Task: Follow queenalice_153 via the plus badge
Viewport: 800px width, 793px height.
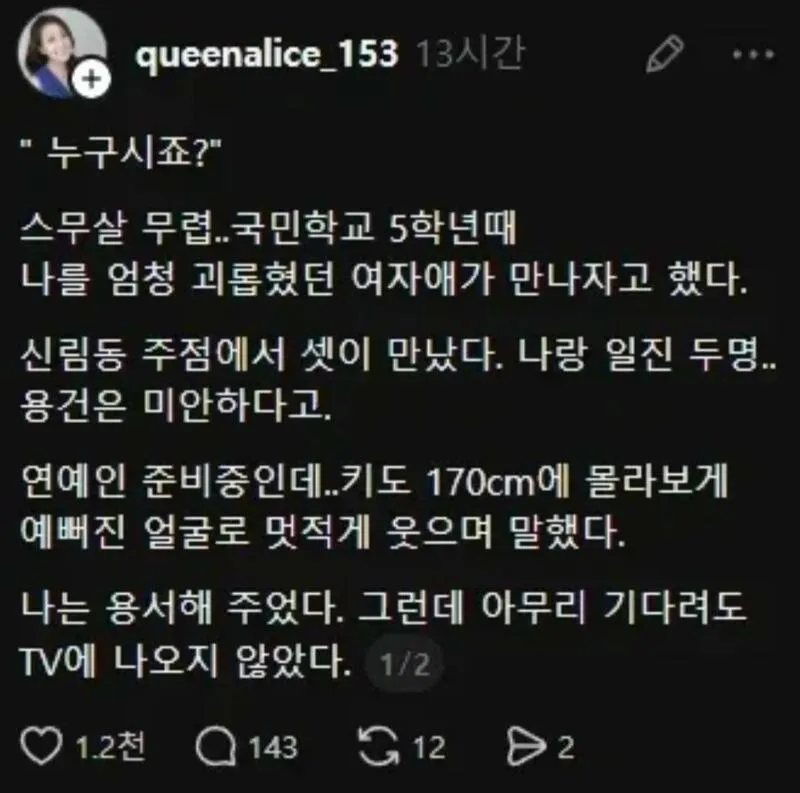Action: pyautogui.click(x=91, y=79)
